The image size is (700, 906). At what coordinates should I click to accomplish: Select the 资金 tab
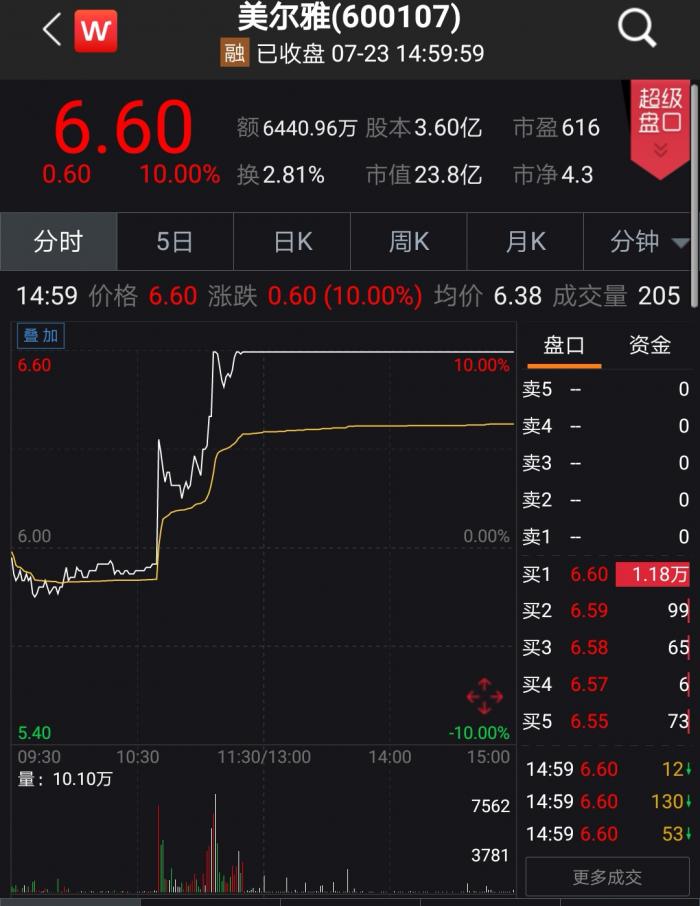[x=650, y=346]
